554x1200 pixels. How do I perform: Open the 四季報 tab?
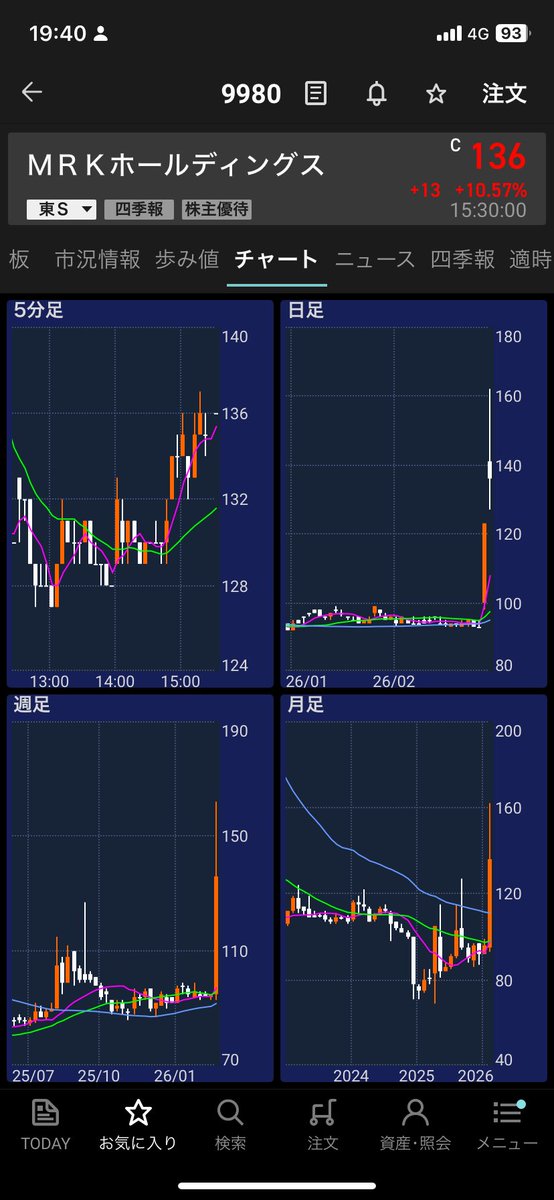click(462, 260)
